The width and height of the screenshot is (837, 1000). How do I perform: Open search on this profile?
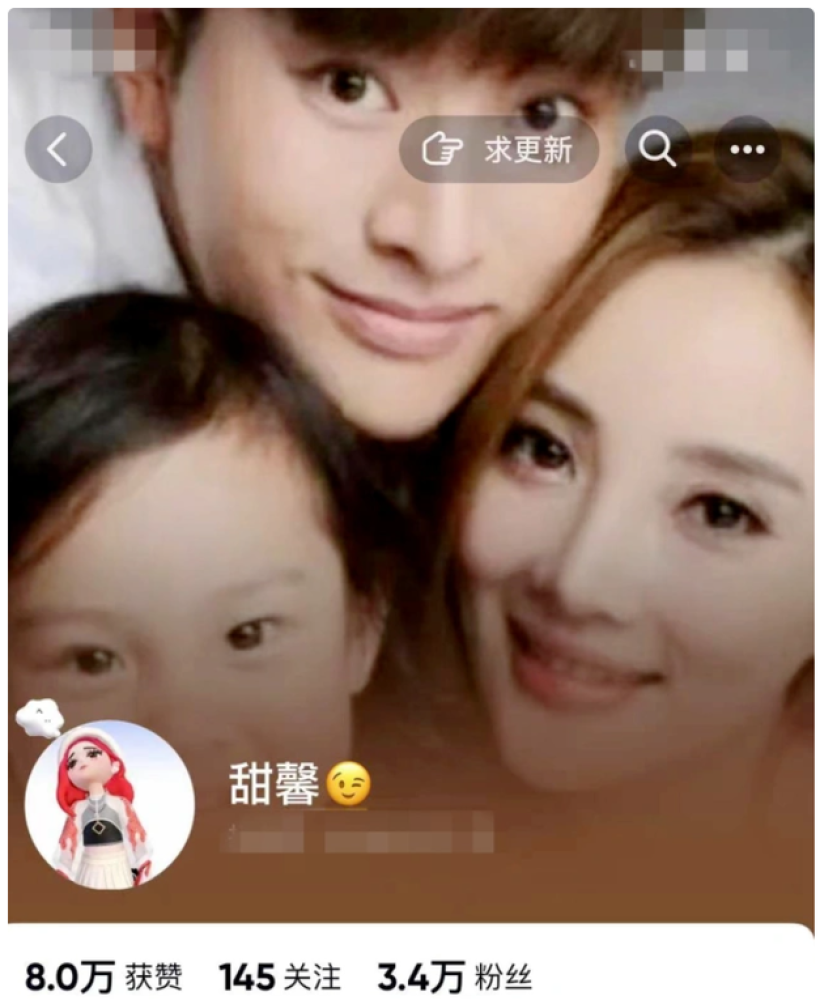(x=657, y=150)
